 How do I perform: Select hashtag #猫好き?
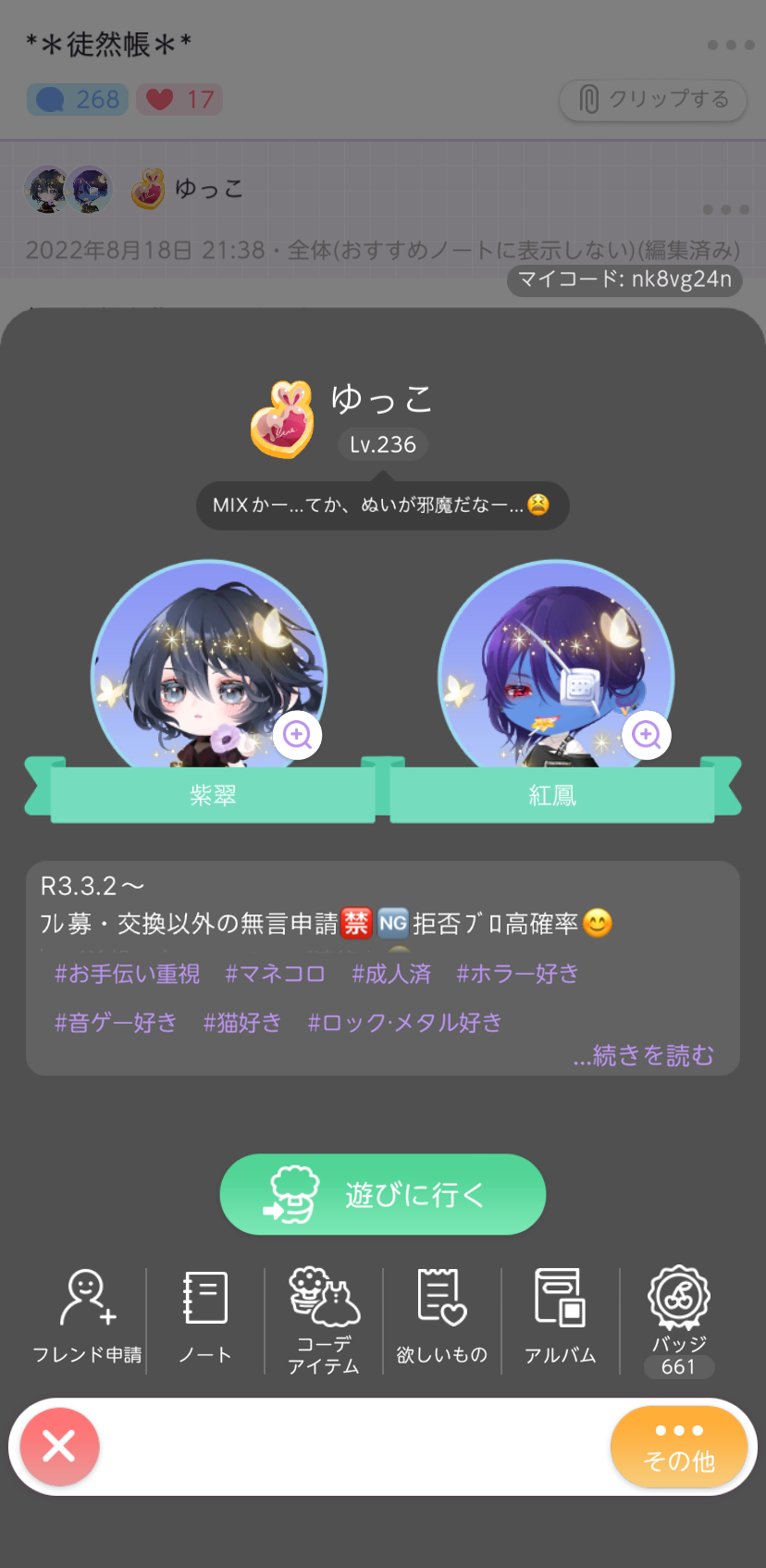pyautogui.click(x=242, y=1023)
